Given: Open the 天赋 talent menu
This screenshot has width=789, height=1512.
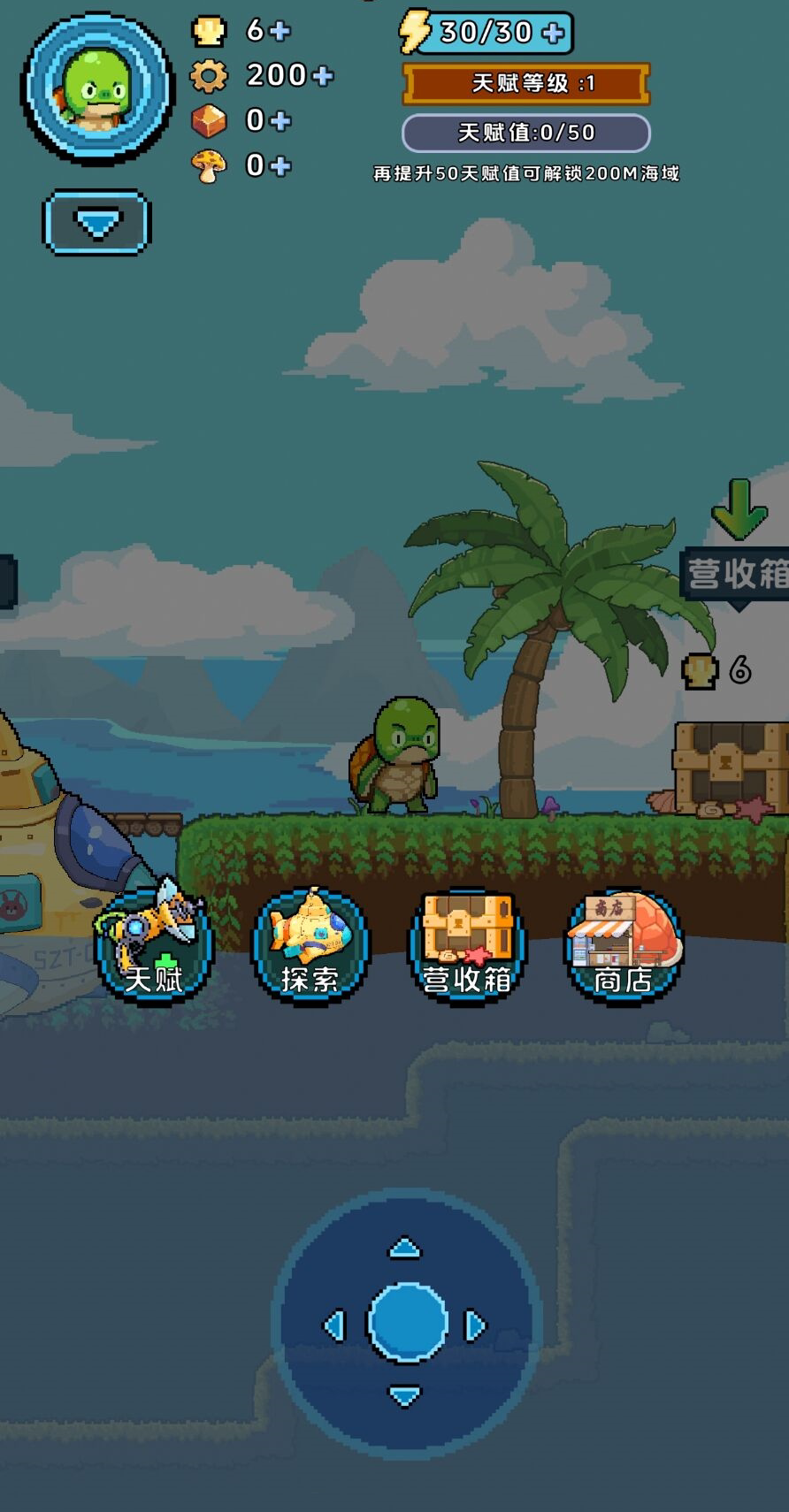Looking at the screenshot, I should point(154,946).
